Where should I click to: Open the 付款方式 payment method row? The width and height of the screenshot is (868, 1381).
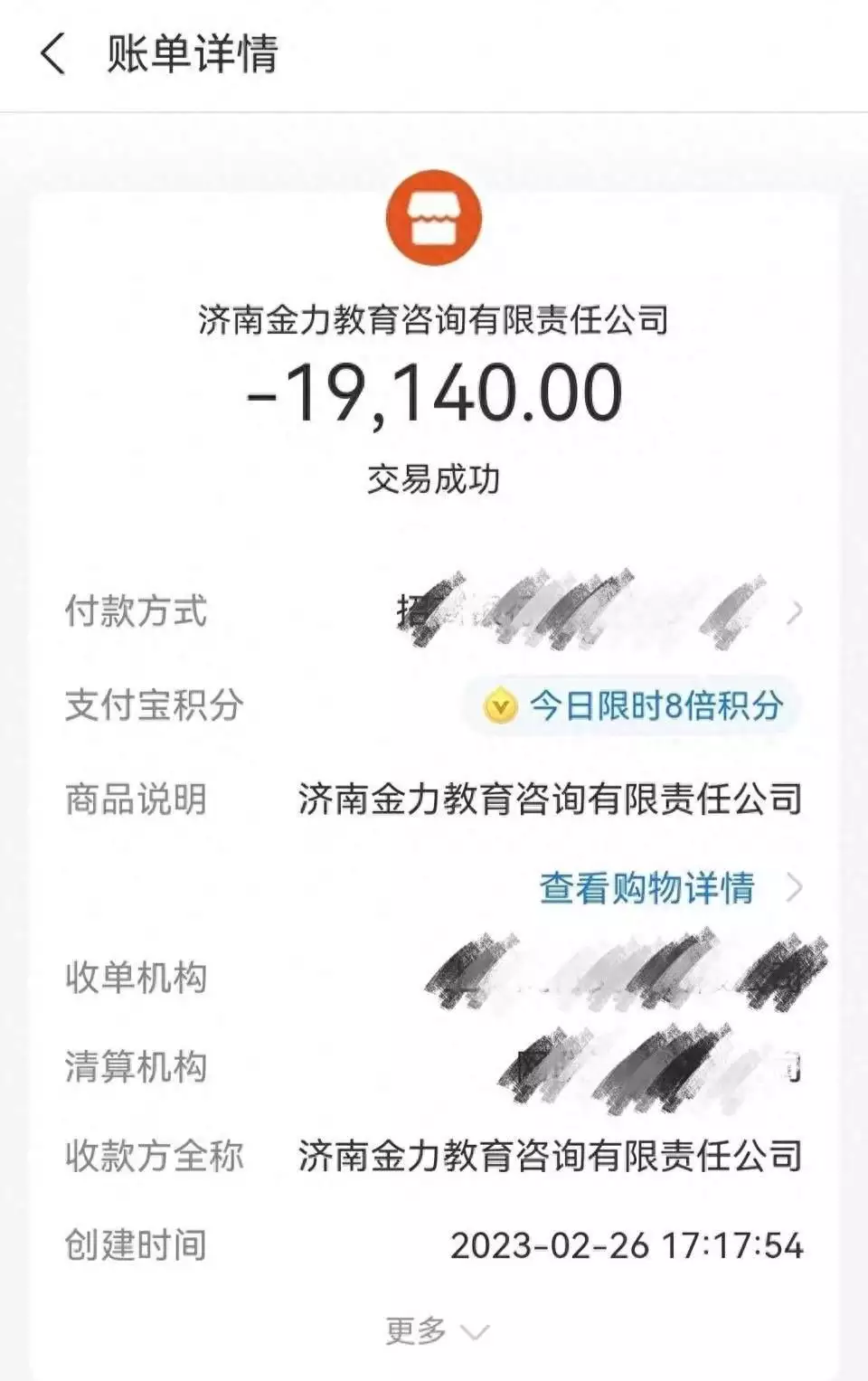click(597, 611)
